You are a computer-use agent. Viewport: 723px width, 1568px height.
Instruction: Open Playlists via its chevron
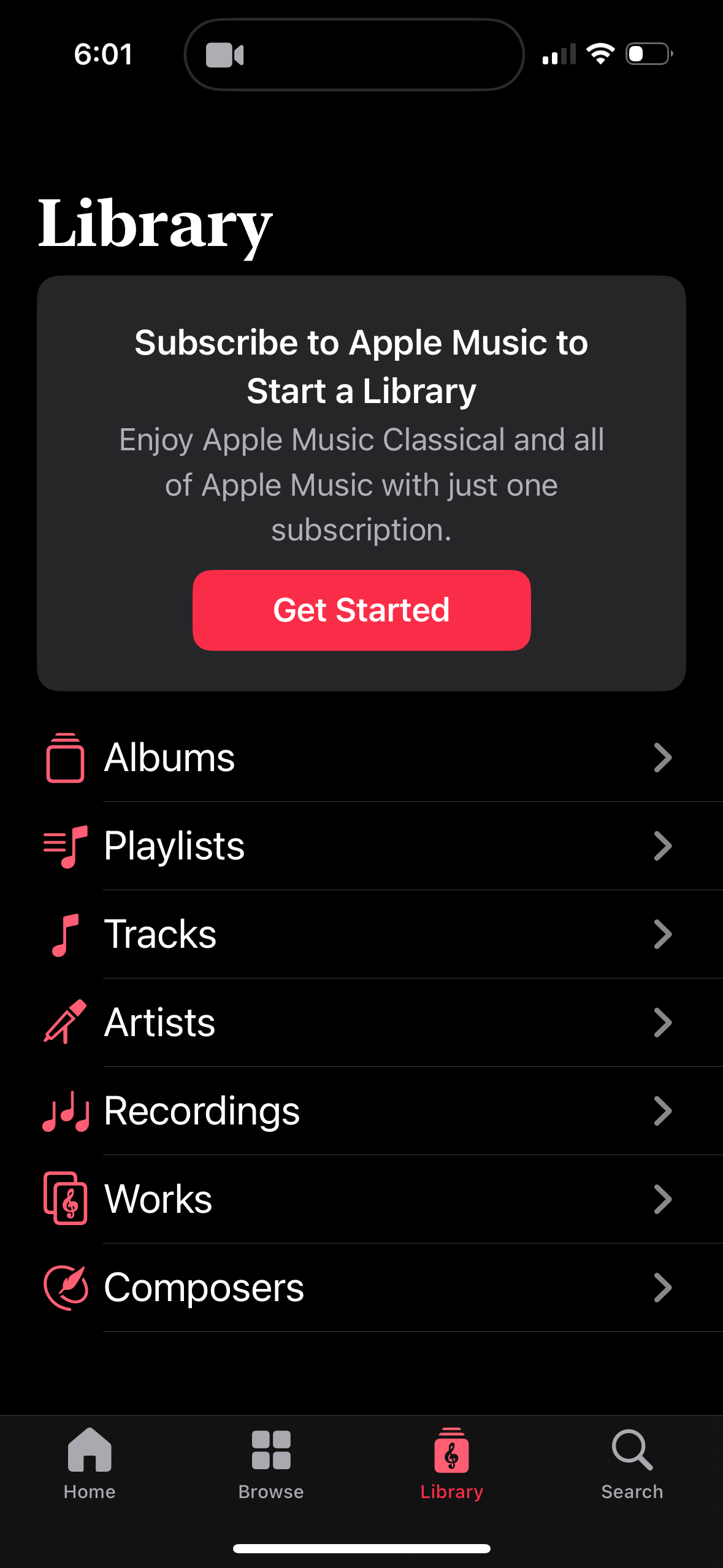663,846
